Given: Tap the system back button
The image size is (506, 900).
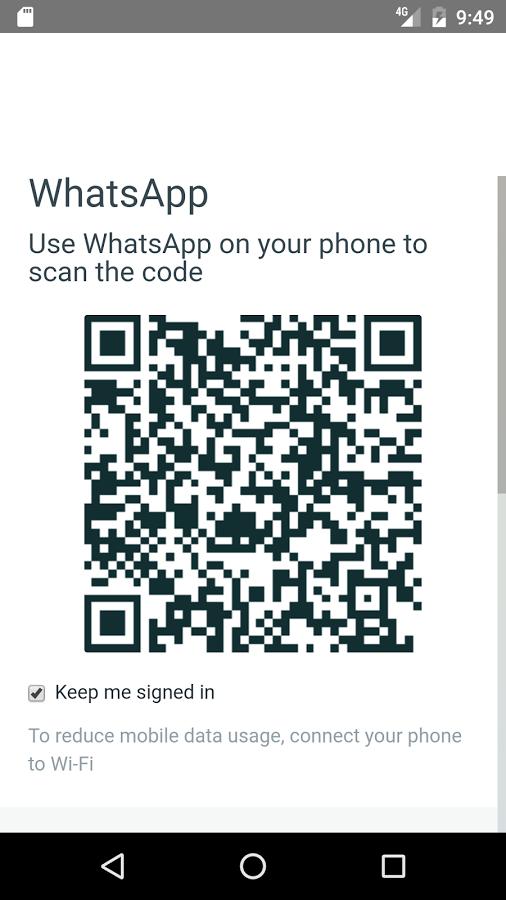Looking at the screenshot, I should tap(112, 866).
